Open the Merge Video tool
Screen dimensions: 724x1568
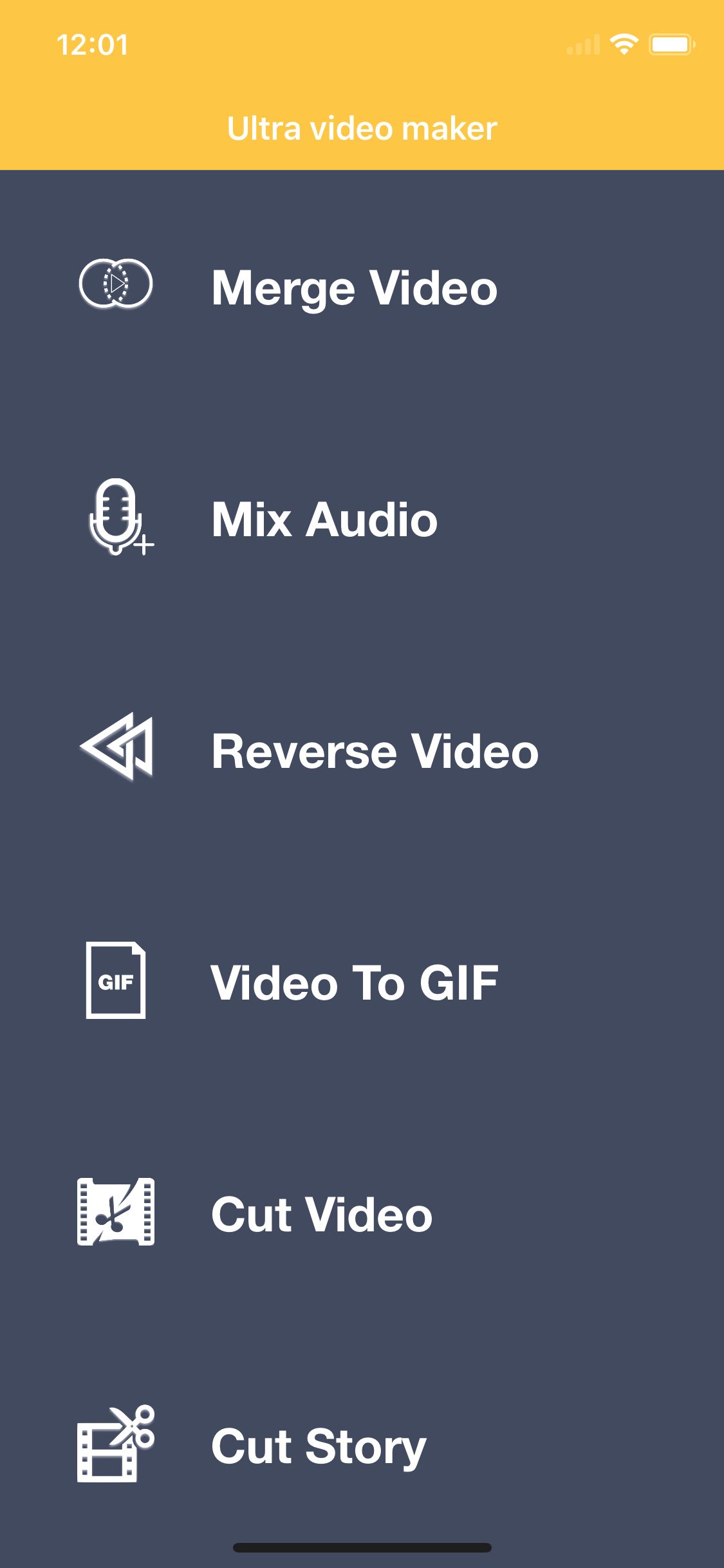(x=362, y=286)
